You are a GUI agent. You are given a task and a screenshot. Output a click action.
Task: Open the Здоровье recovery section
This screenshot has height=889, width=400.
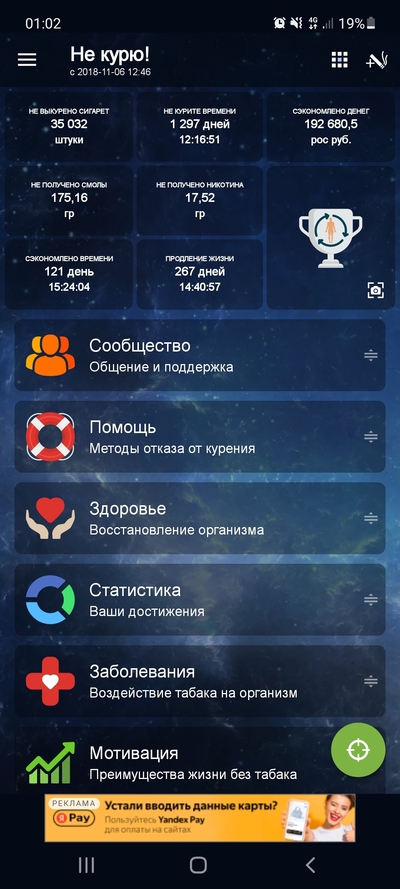(199, 518)
